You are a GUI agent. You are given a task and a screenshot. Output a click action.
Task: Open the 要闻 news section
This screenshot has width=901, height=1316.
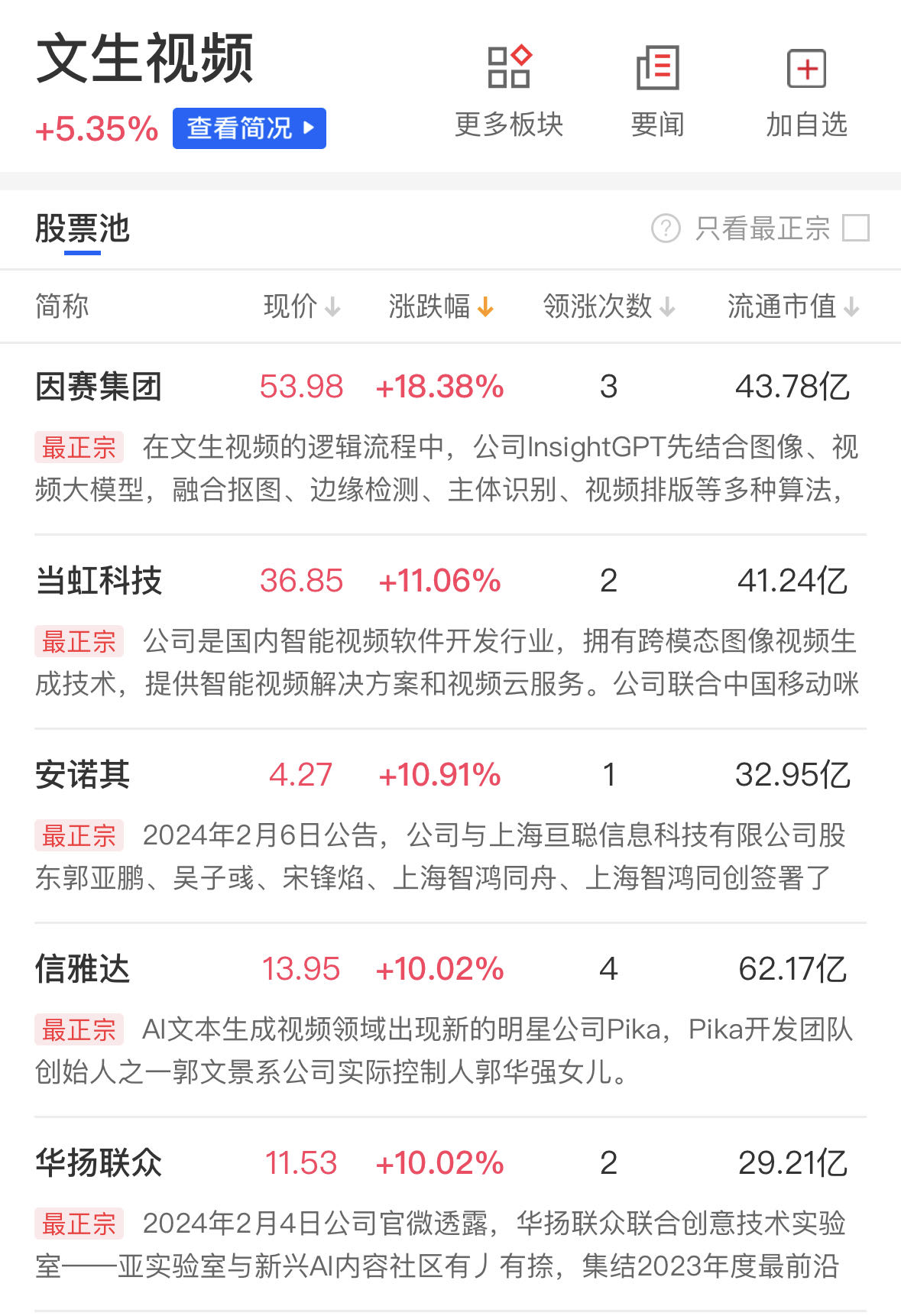pyautogui.click(x=657, y=91)
